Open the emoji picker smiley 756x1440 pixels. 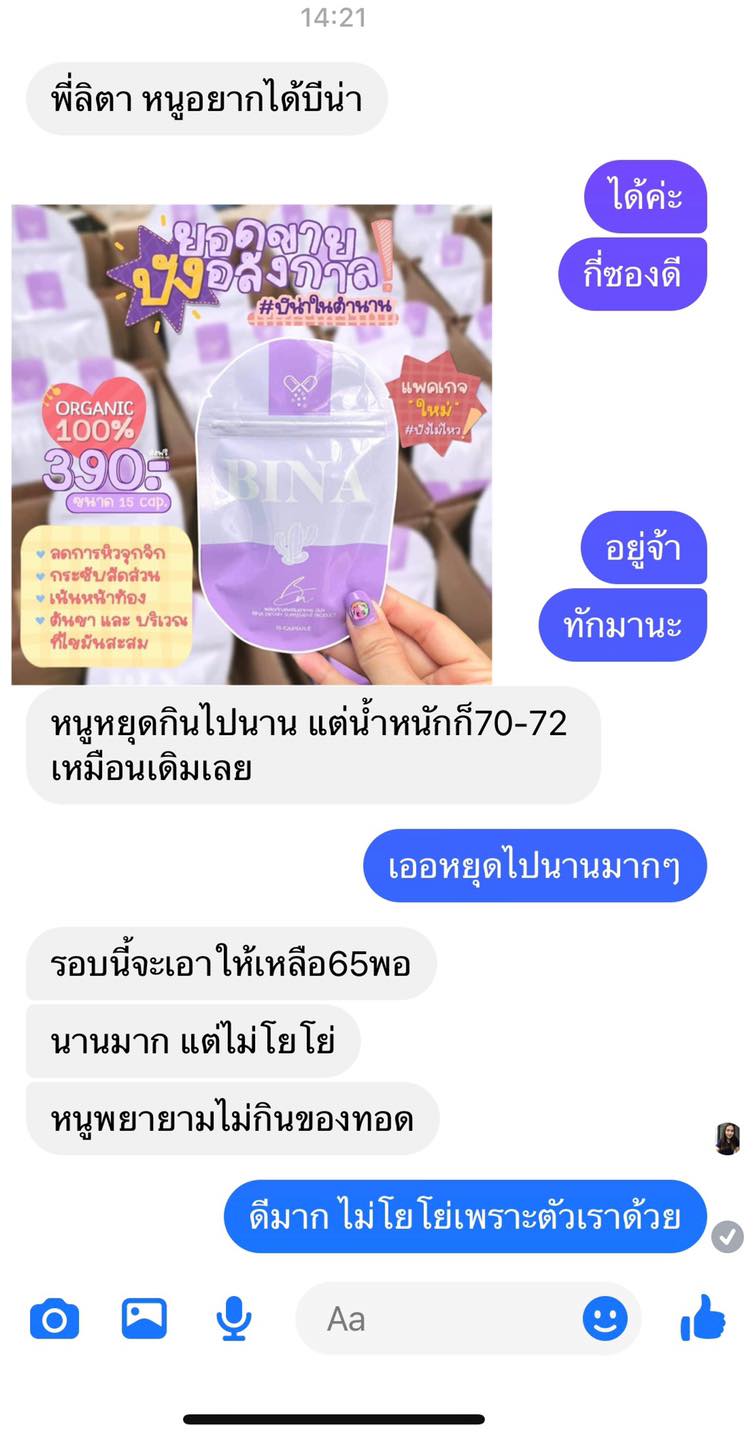605,1319
